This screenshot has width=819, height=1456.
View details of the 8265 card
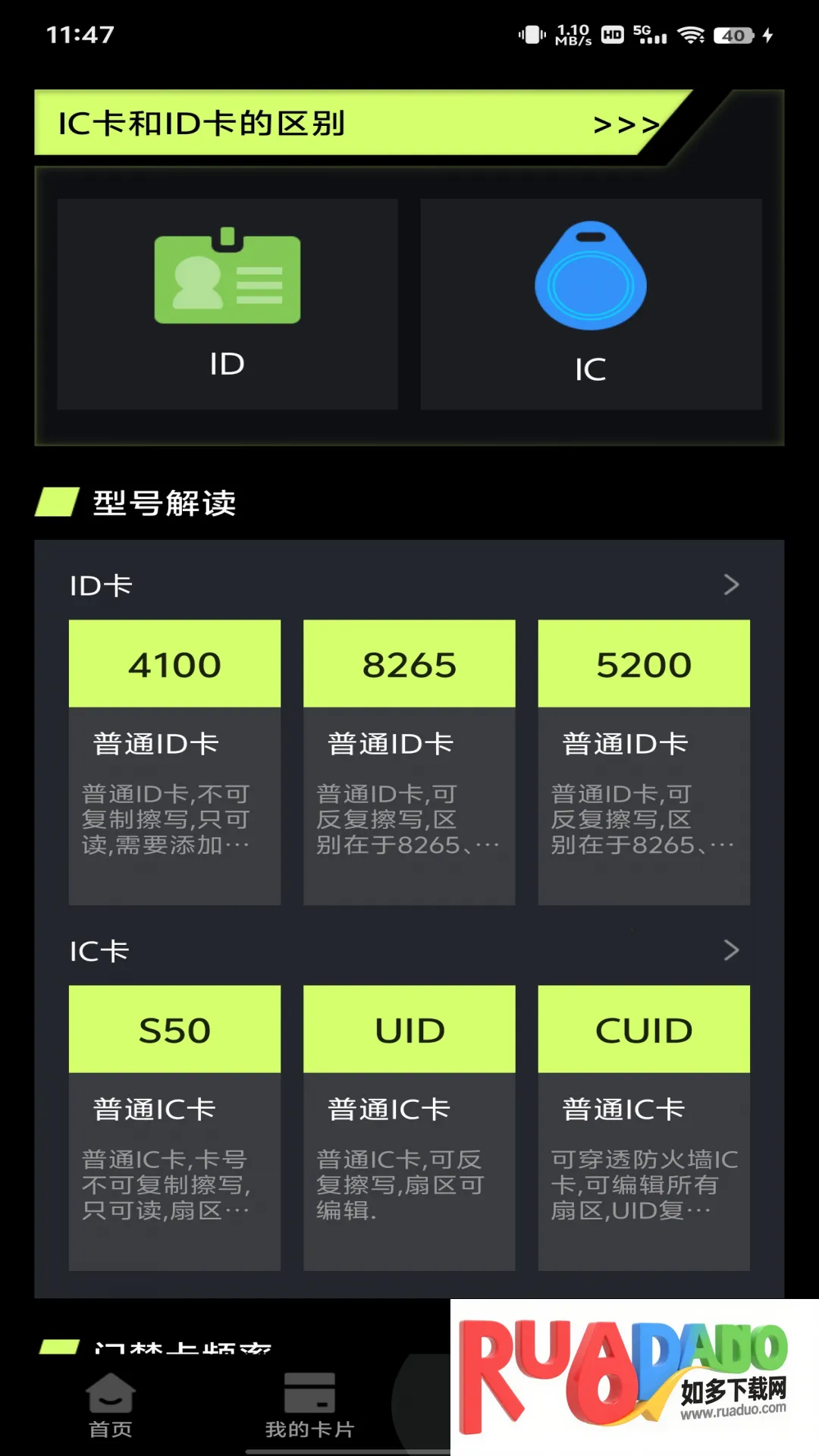[x=409, y=761]
